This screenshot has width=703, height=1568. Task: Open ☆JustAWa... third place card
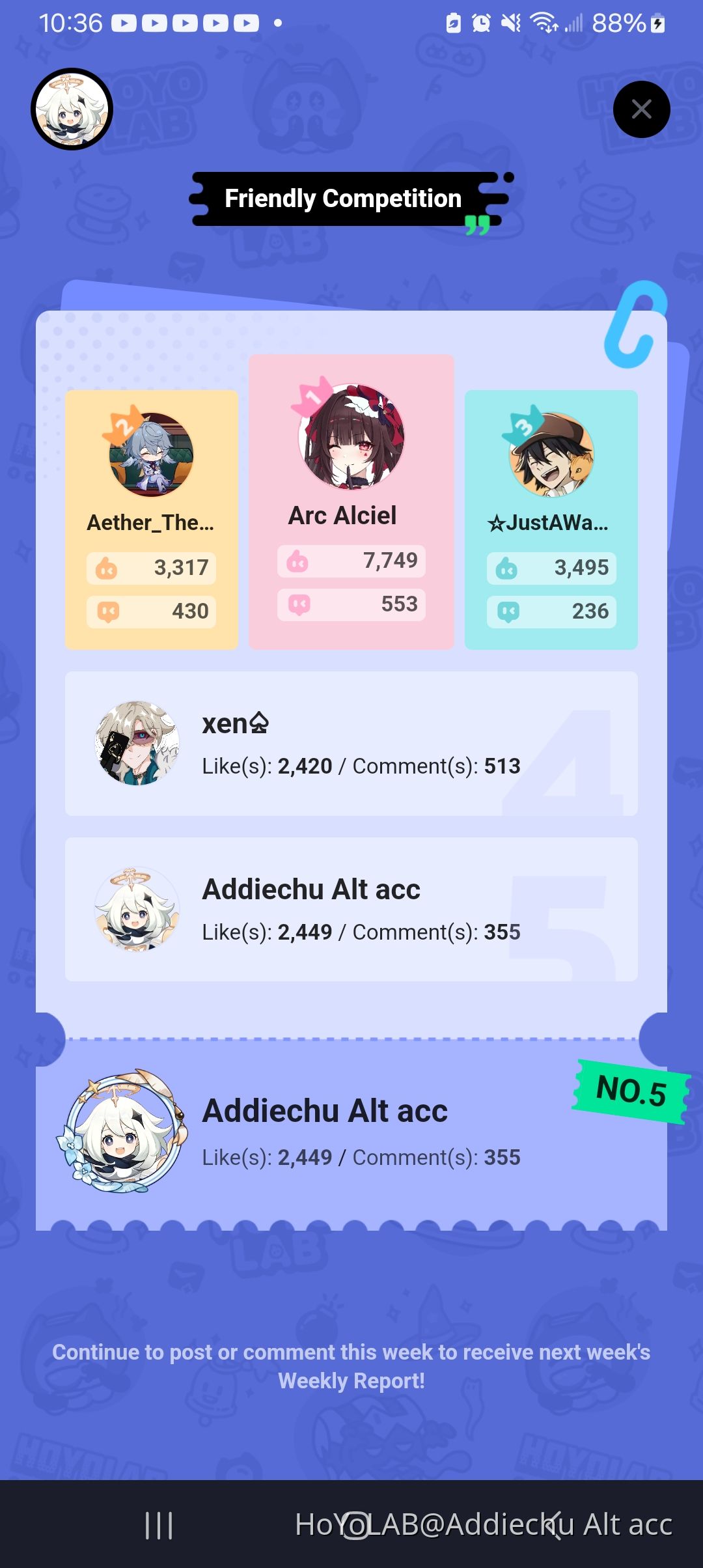tap(551, 519)
